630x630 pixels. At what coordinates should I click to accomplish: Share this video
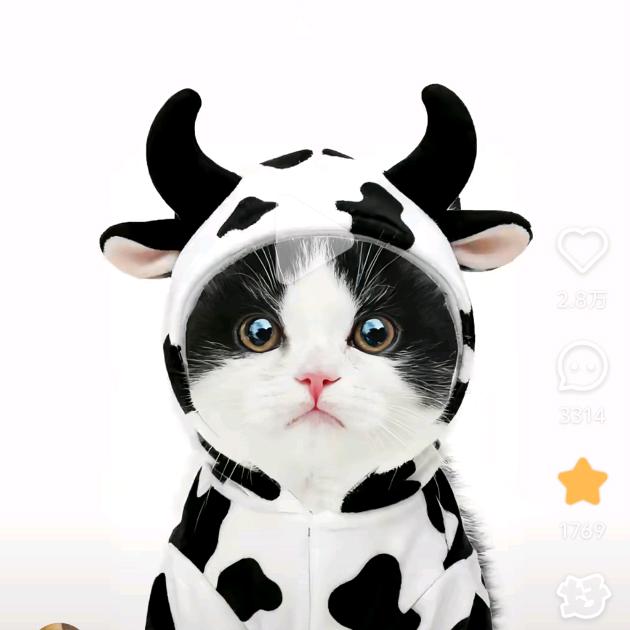click(584, 597)
